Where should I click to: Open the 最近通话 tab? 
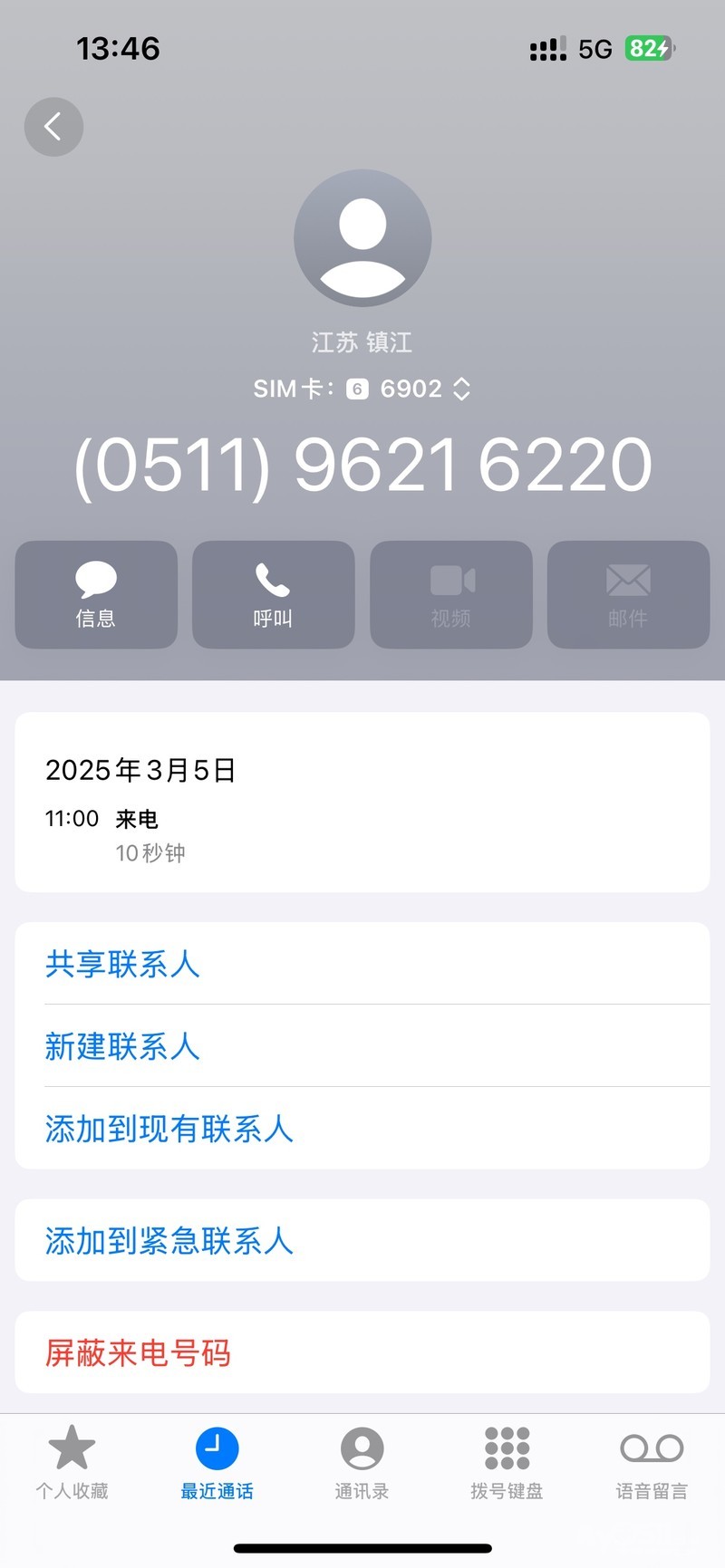217,1461
